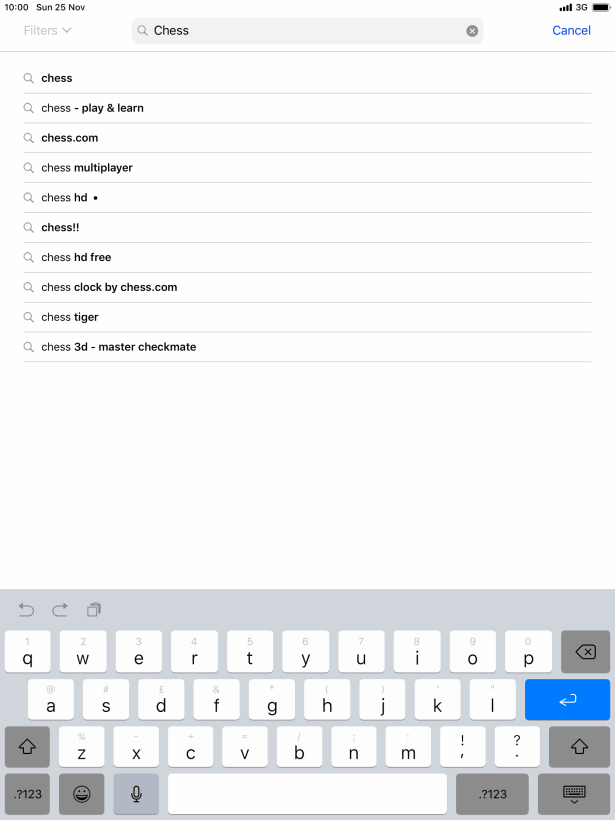Select "chess tiger" suggestion
Image resolution: width=615 pixels, height=820 pixels.
click(70, 318)
